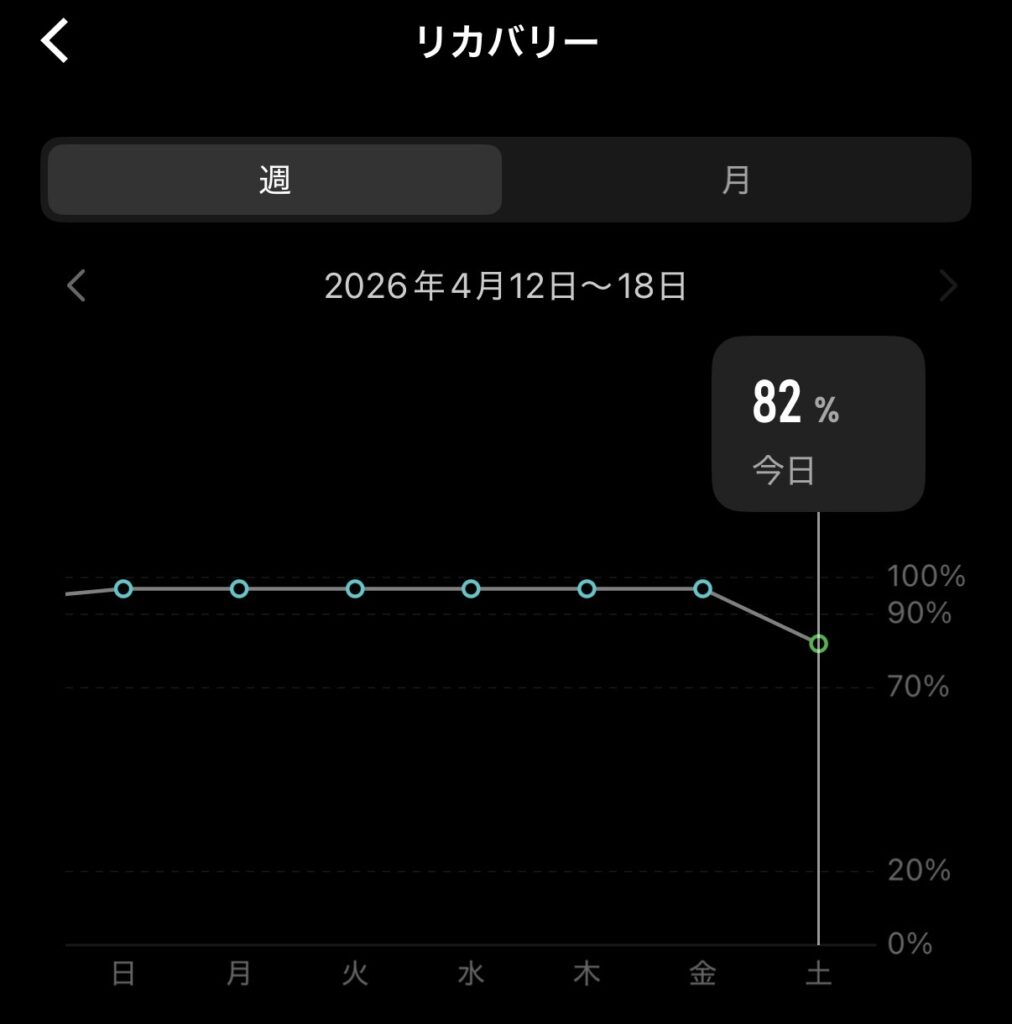Select Wednesday (水) data point on chart

point(471,589)
